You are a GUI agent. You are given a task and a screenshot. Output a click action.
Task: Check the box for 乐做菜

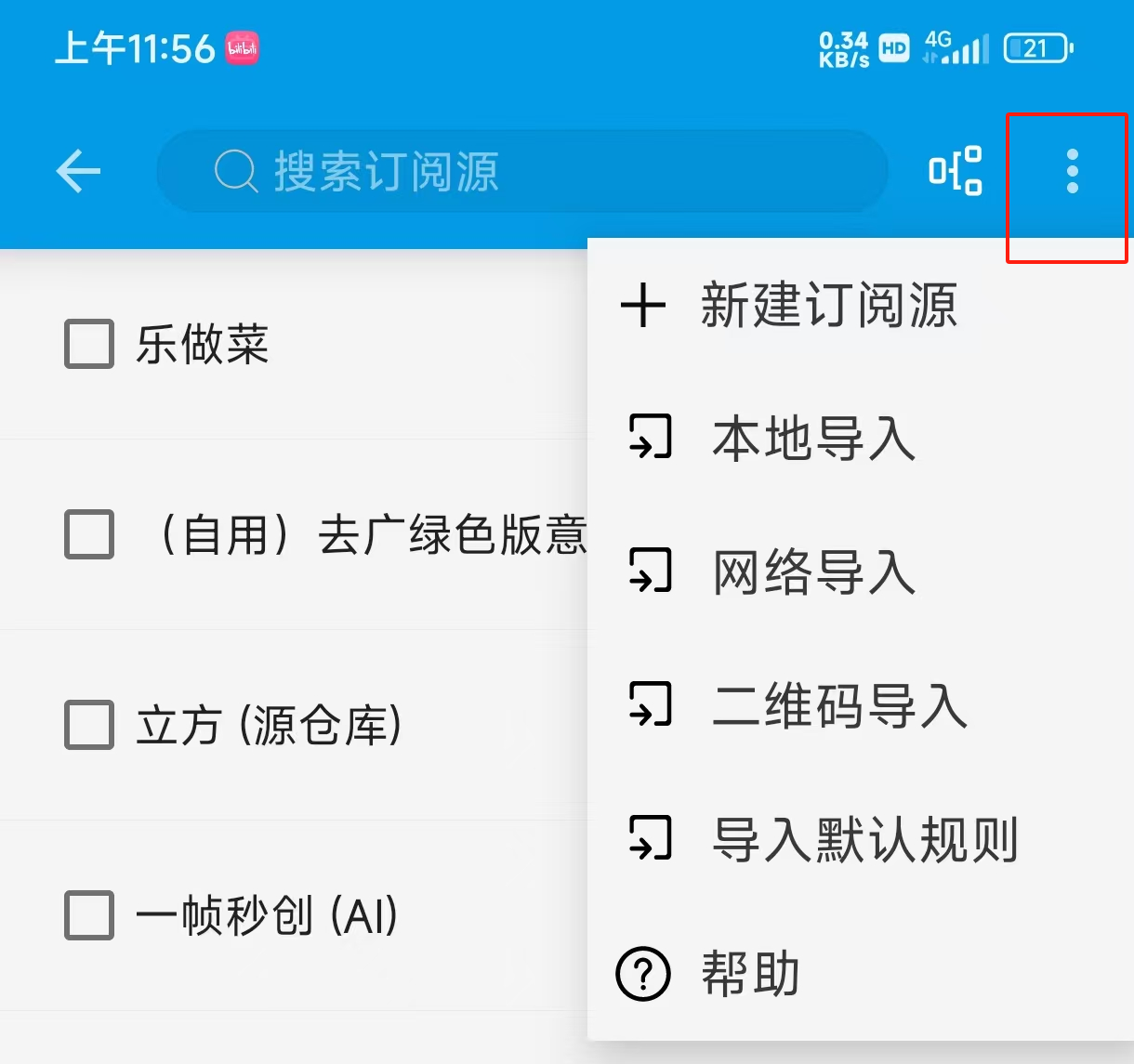pyautogui.click(x=89, y=344)
